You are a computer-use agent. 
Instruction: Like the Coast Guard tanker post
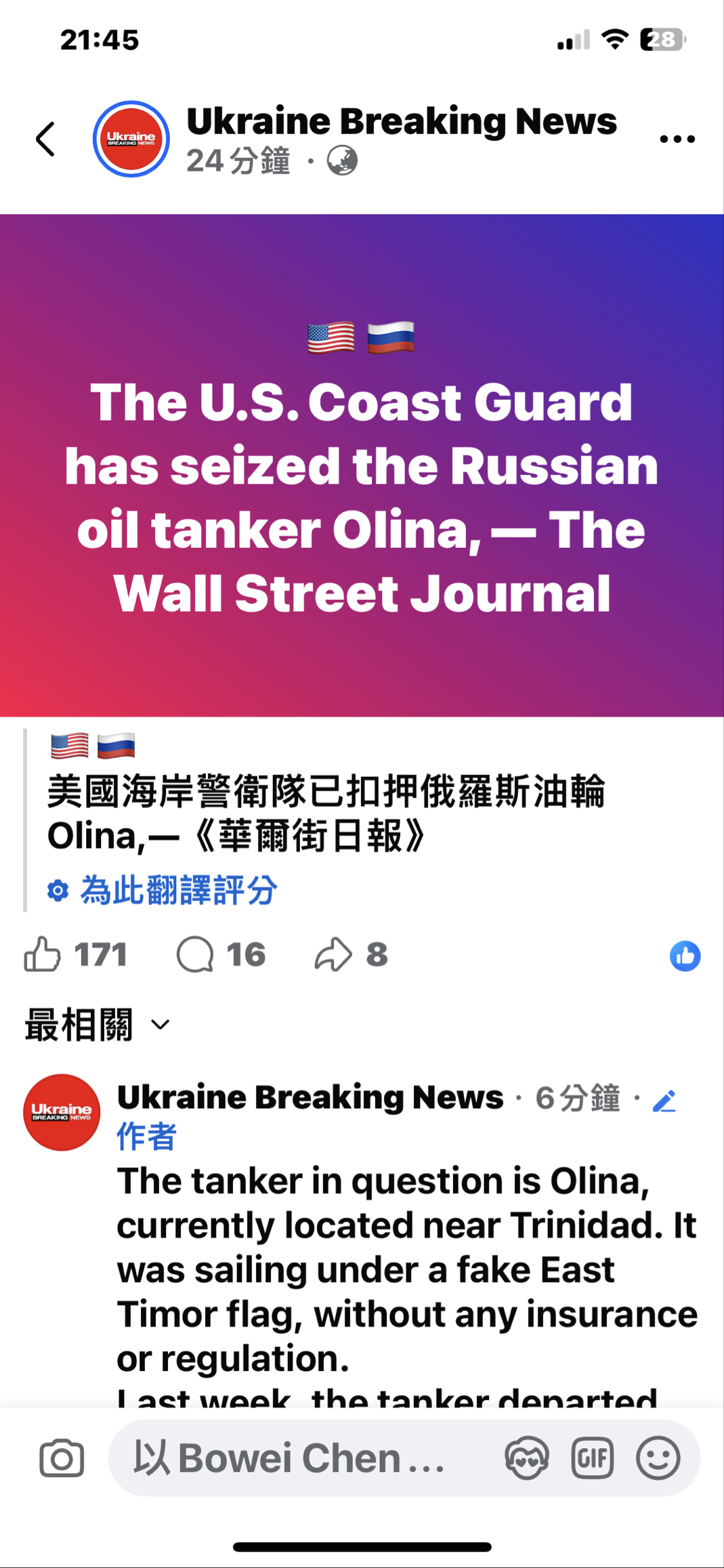42,955
